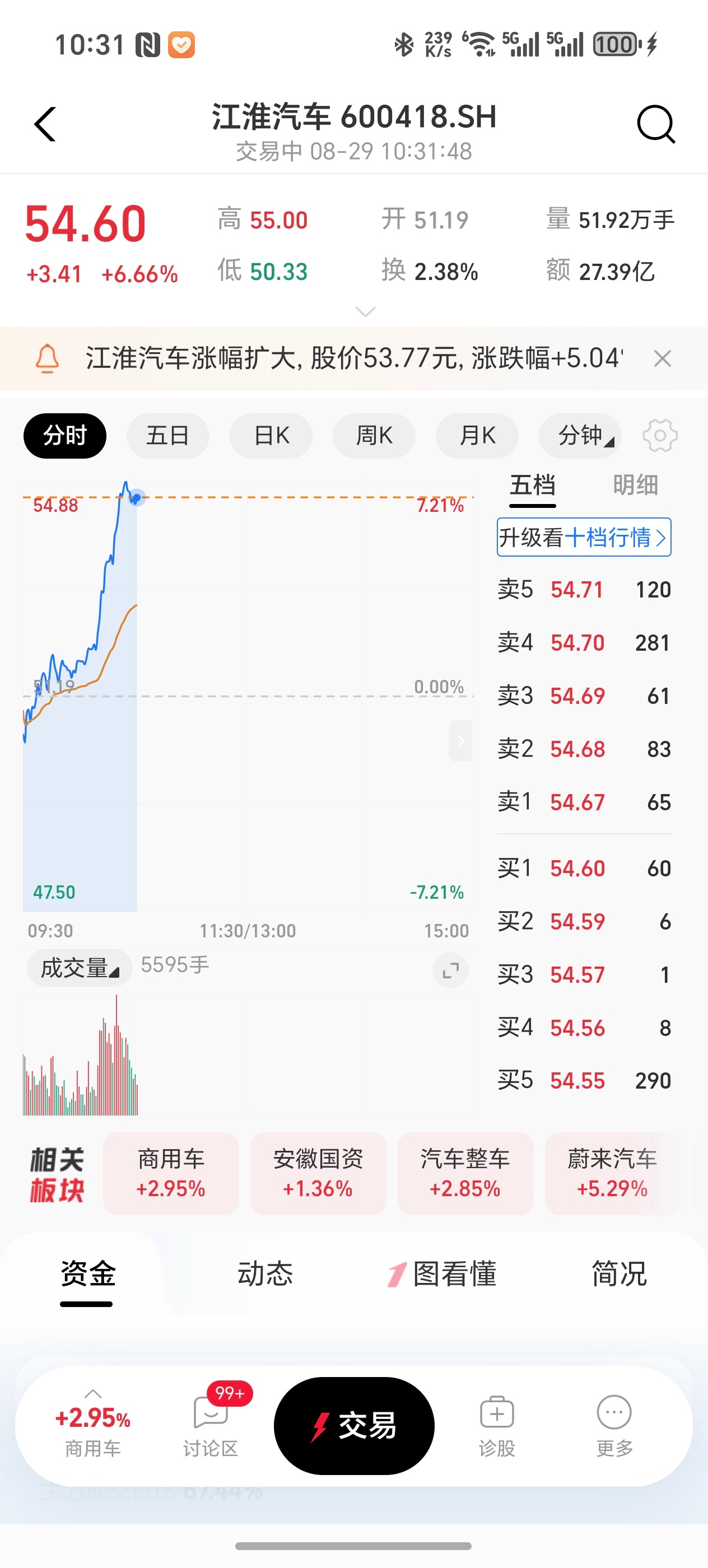Open the 成交量 indicator selector
The image size is (708, 1568).
click(78, 967)
